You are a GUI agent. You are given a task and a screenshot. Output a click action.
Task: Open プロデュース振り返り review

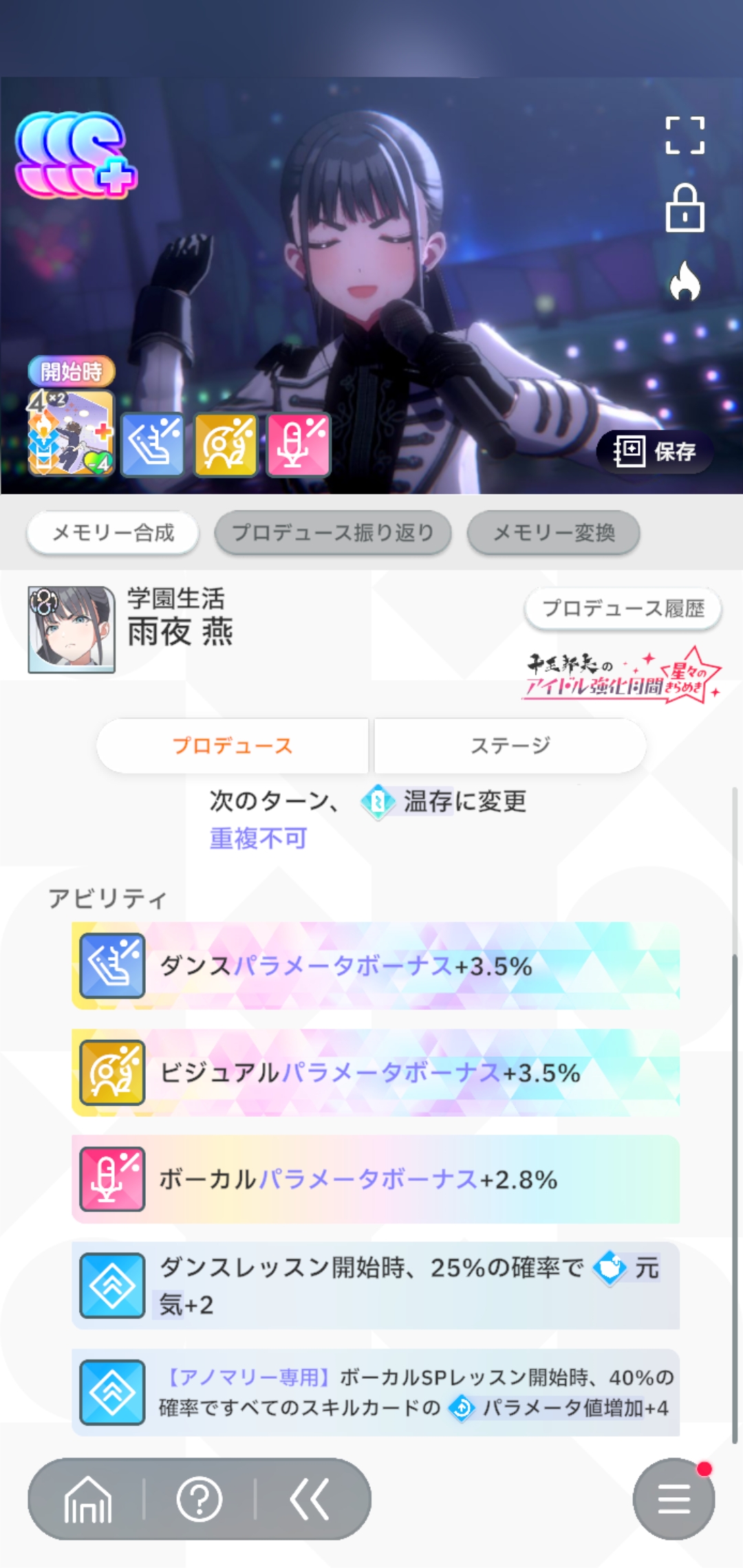coord(333,532)
